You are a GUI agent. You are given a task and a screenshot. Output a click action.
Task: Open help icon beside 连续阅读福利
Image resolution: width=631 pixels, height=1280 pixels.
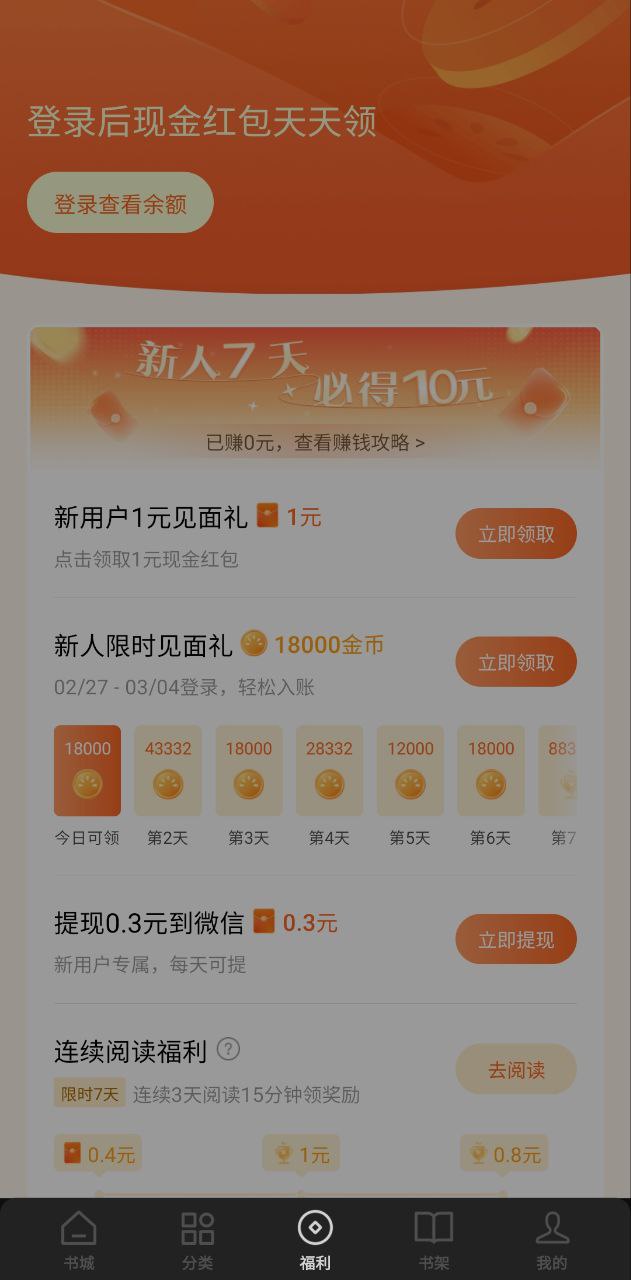229,1049
